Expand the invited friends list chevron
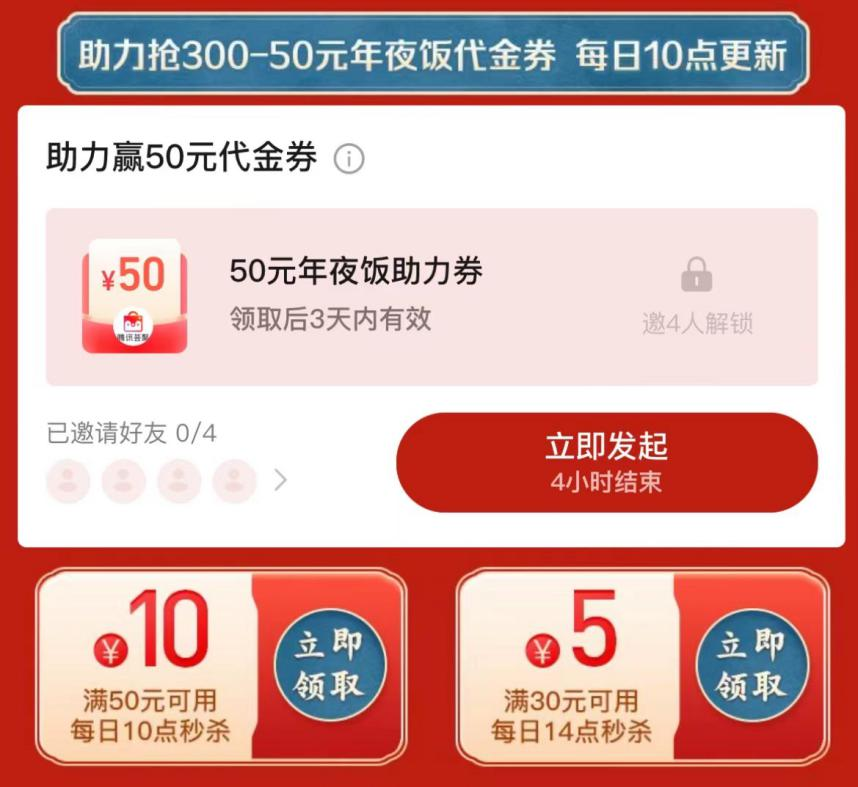 (281, 481)
